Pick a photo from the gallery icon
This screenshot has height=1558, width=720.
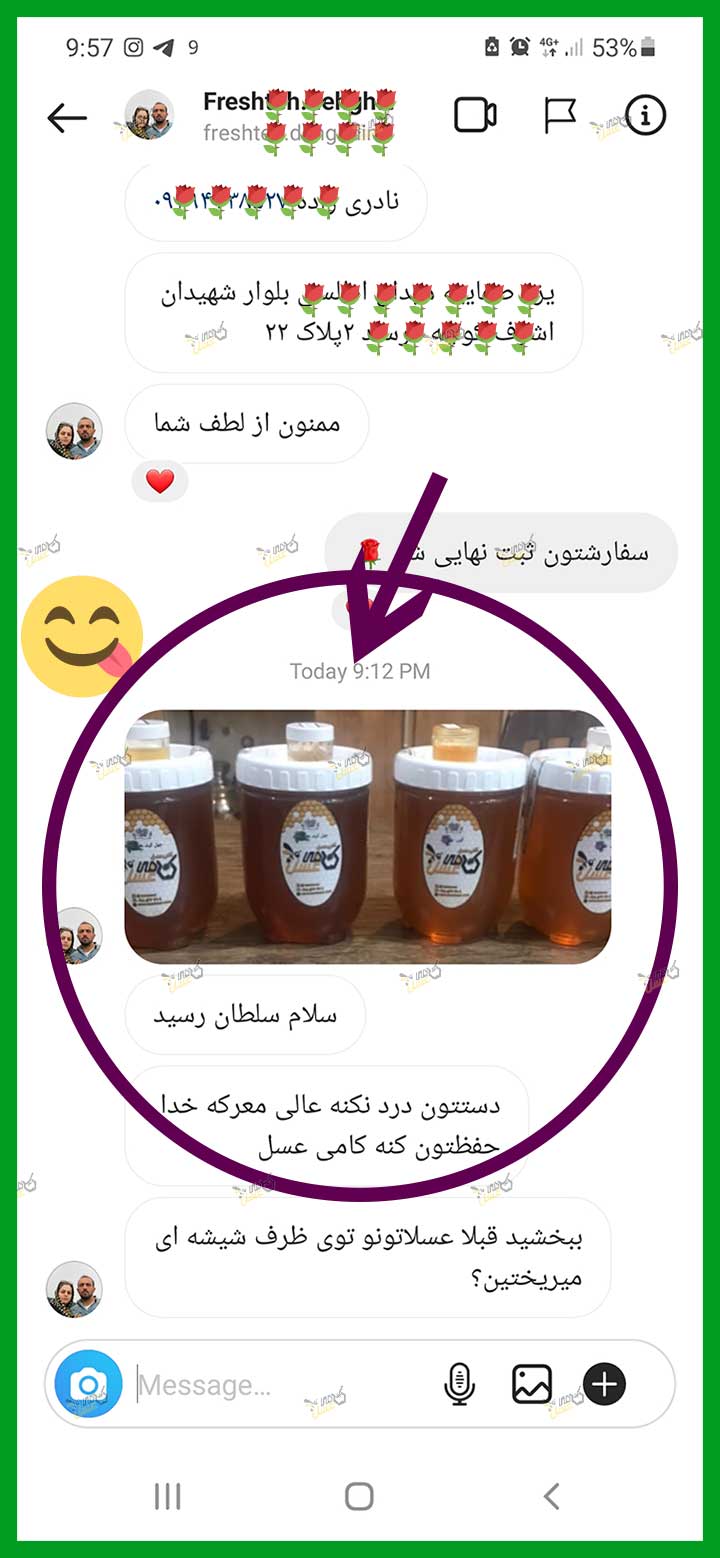coord(532,1385)
